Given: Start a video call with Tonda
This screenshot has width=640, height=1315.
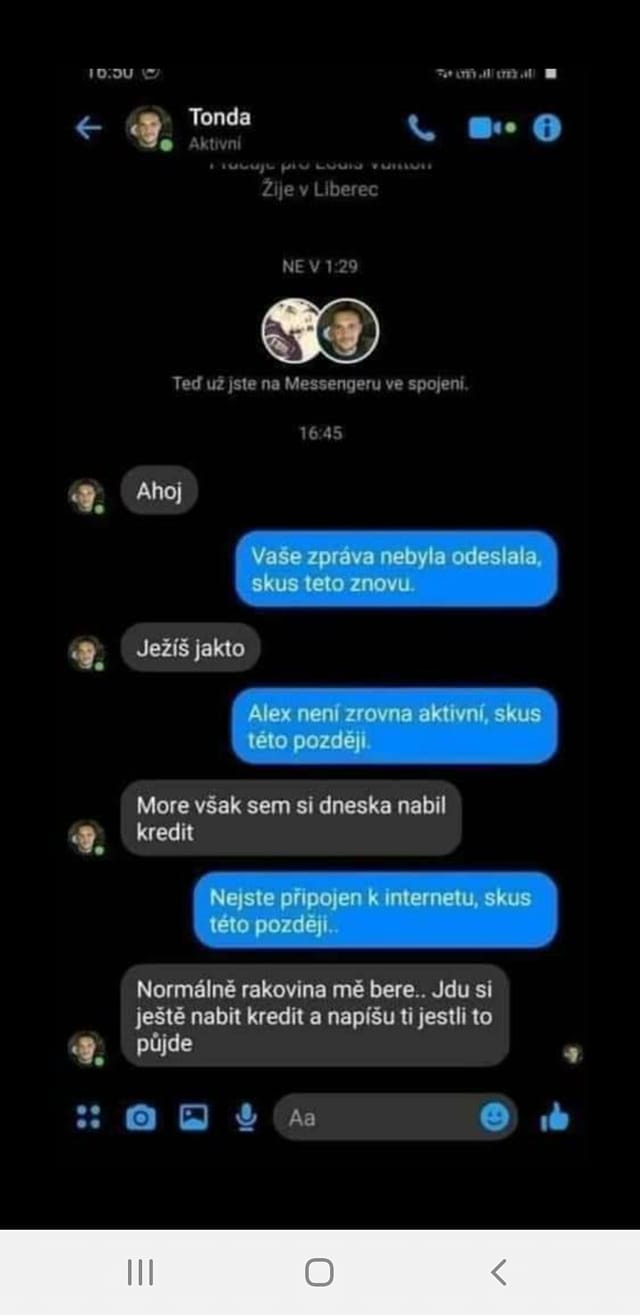Looking at the screenshot, I should click(490, 128).
